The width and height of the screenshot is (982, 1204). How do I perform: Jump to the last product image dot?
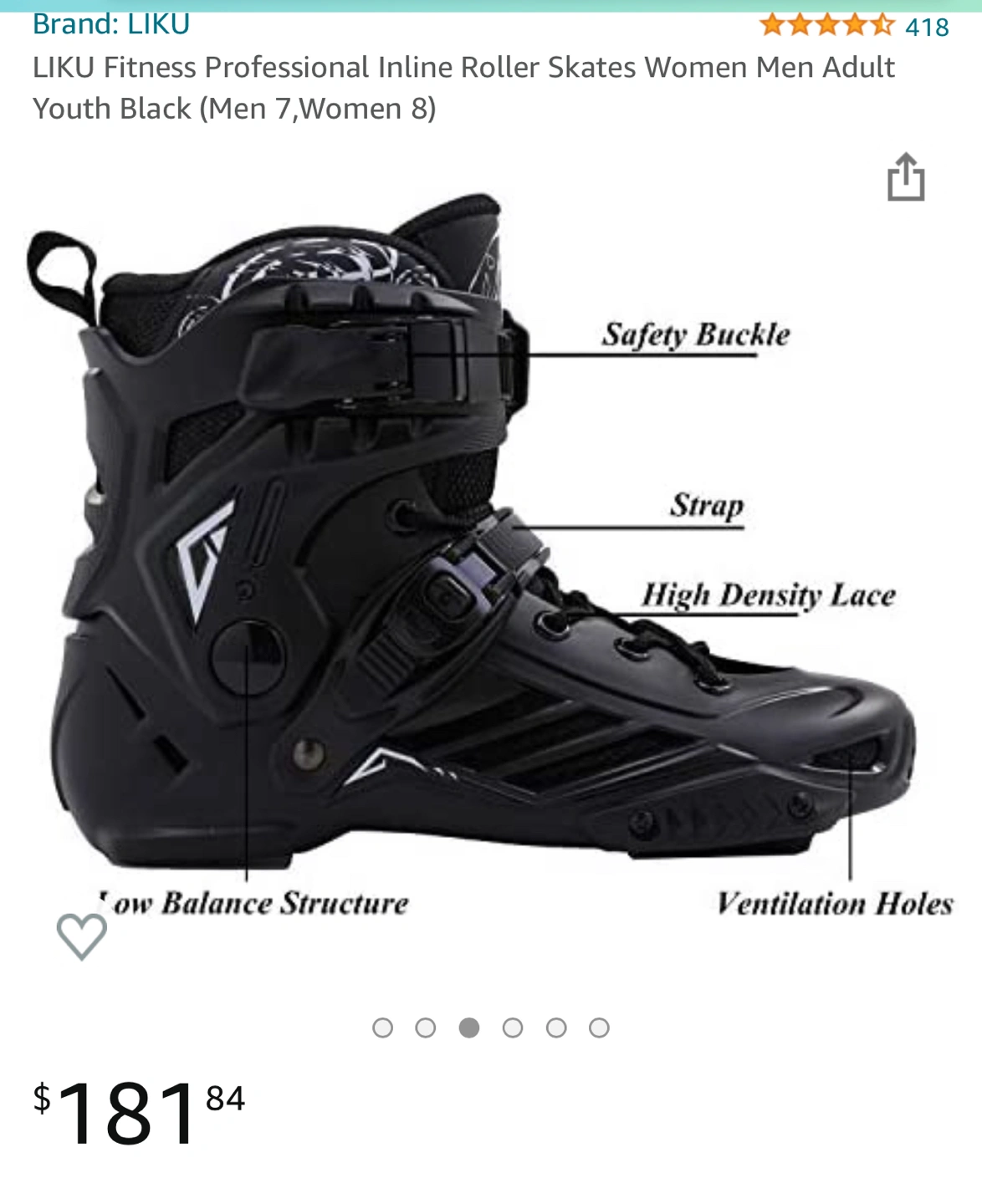(x=599, y=1028)
